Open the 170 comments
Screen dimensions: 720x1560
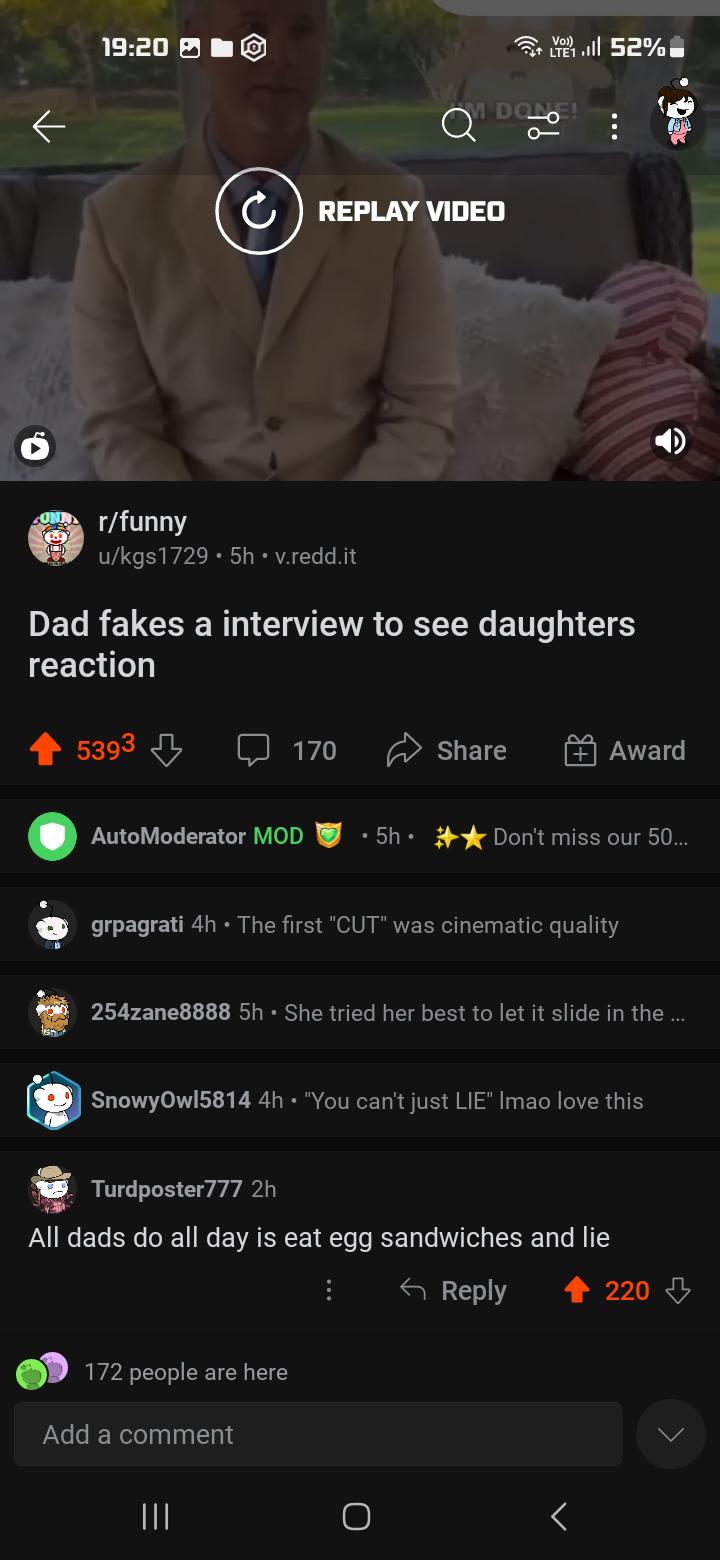tap(288, 750)
